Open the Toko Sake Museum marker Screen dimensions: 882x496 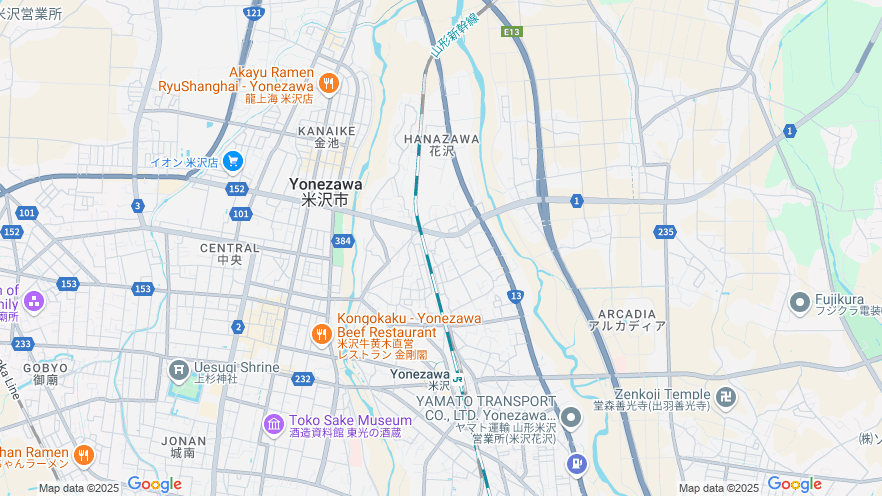tap(274, 425)
